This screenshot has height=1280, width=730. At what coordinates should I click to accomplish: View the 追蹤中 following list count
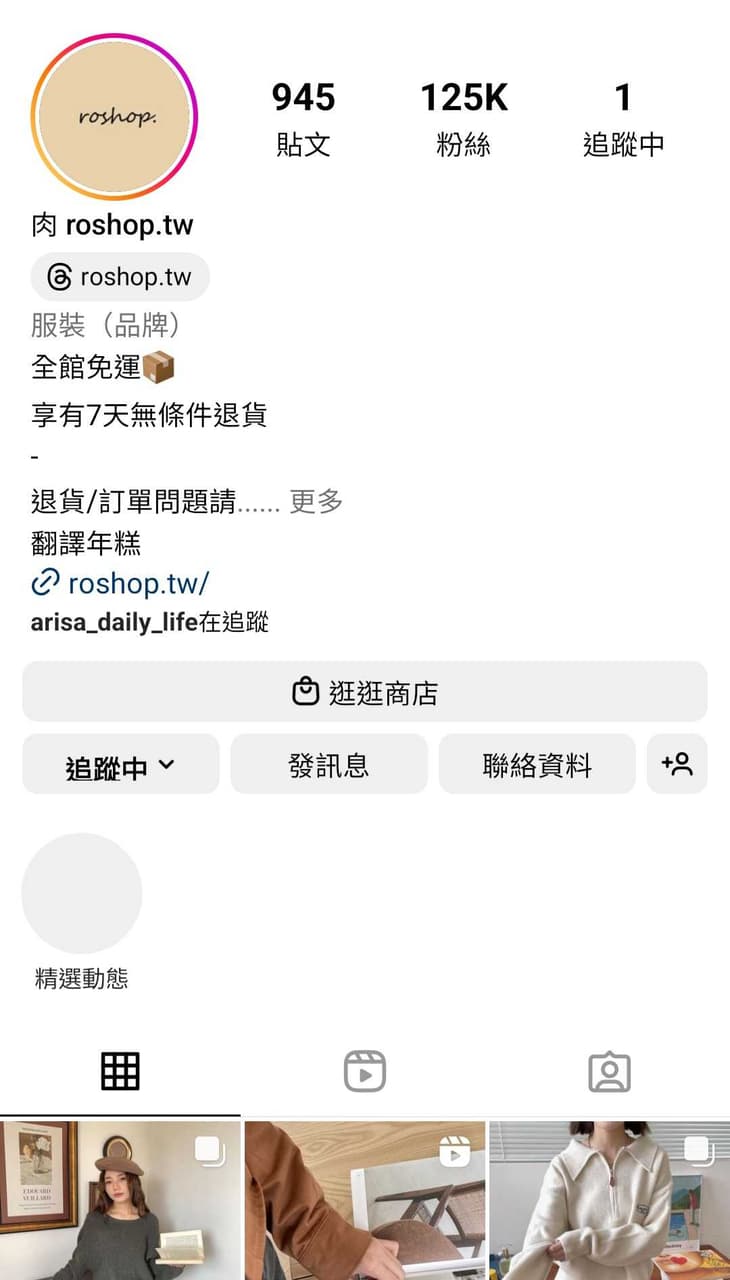point(623,119)
